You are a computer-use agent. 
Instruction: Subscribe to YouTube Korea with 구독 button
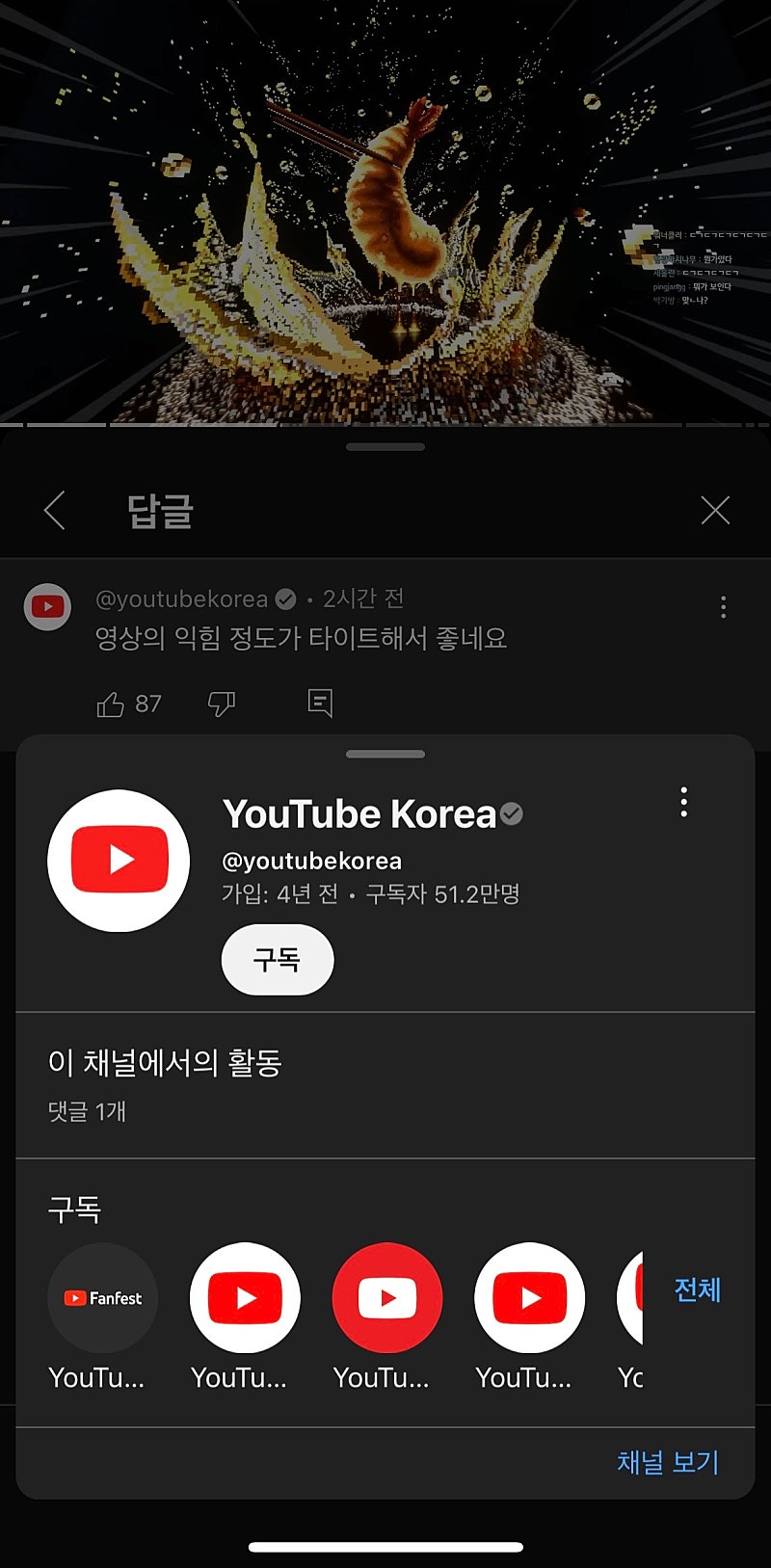(278, 960)
